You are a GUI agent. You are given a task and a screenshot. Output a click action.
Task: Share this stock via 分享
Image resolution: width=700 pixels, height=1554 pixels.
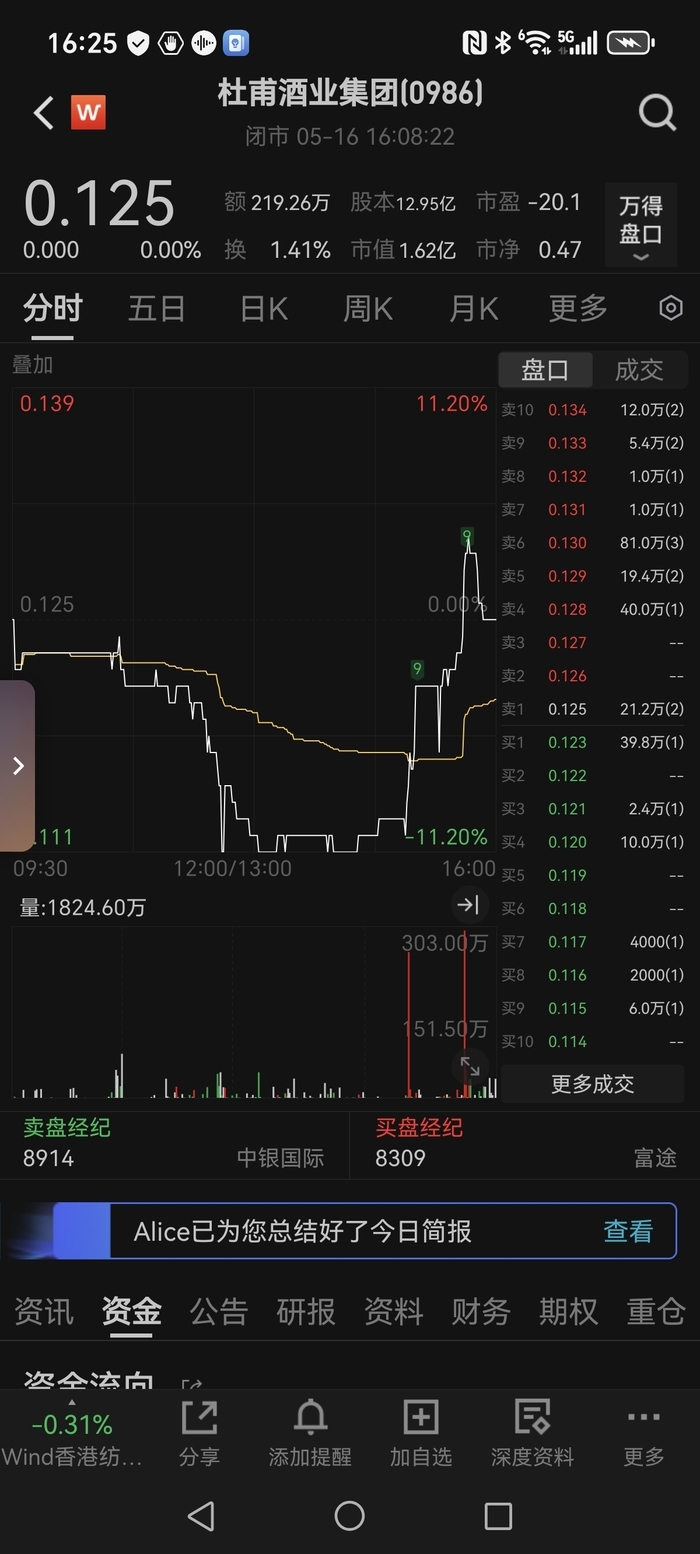pyautogui.click(x=199, y=1432)
